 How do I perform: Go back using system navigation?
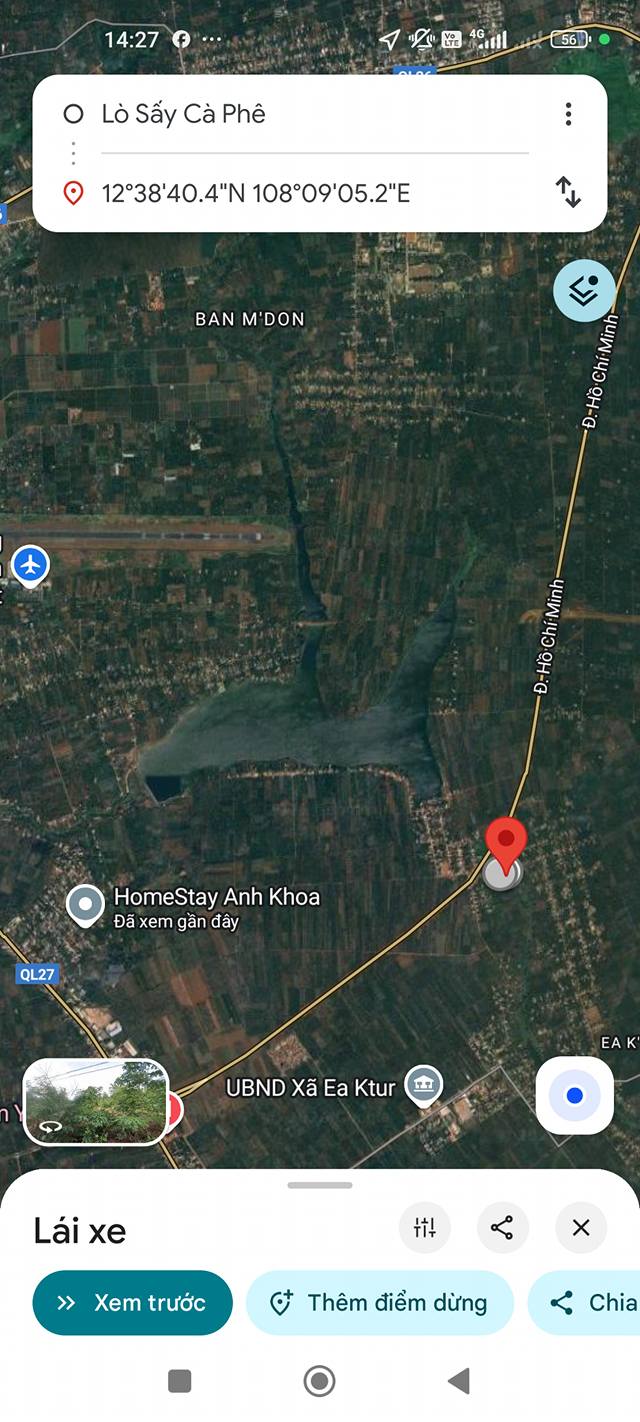(459, 1382)
